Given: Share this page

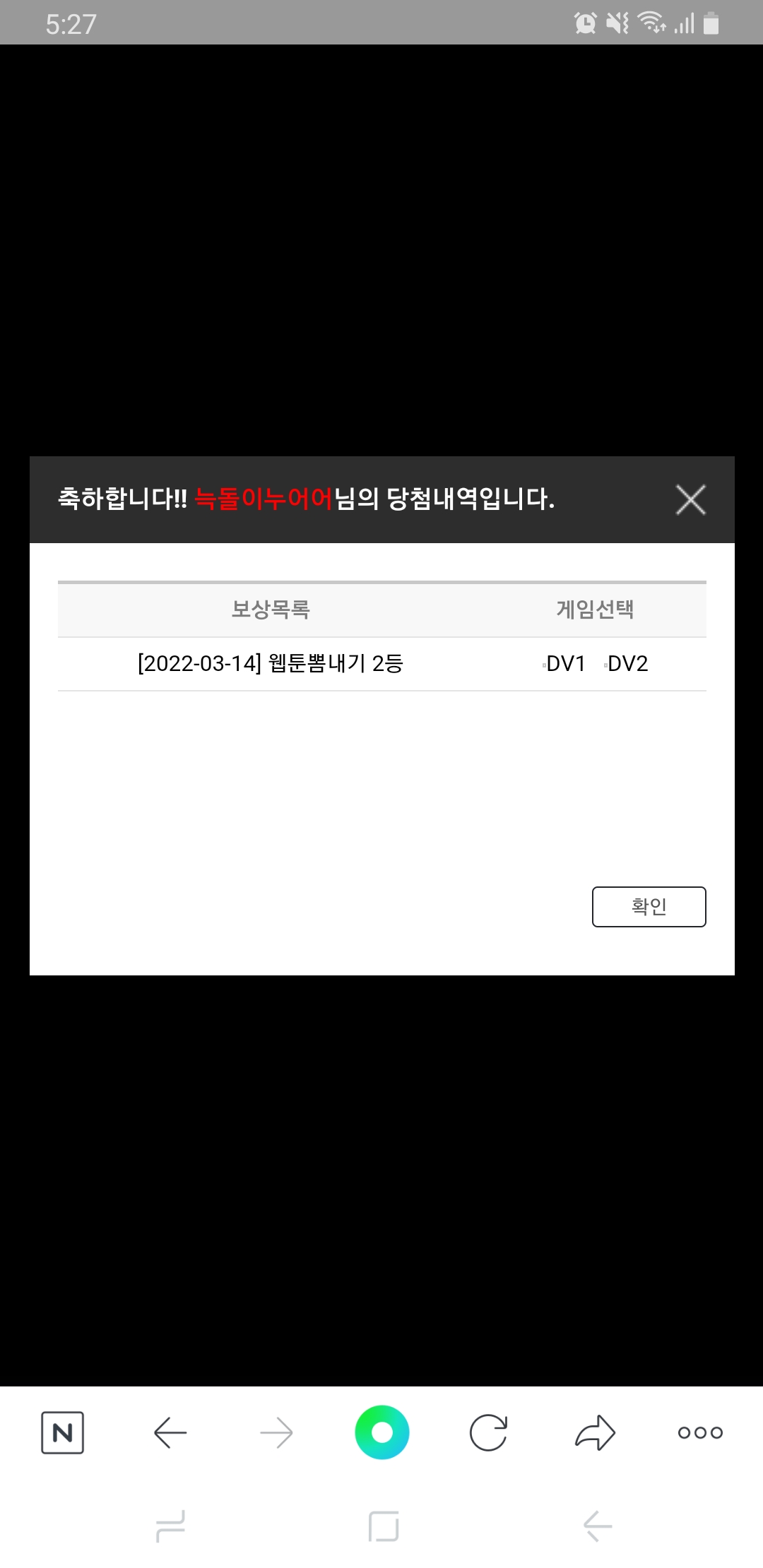Looking at the screenshot, I should 595,1432.
